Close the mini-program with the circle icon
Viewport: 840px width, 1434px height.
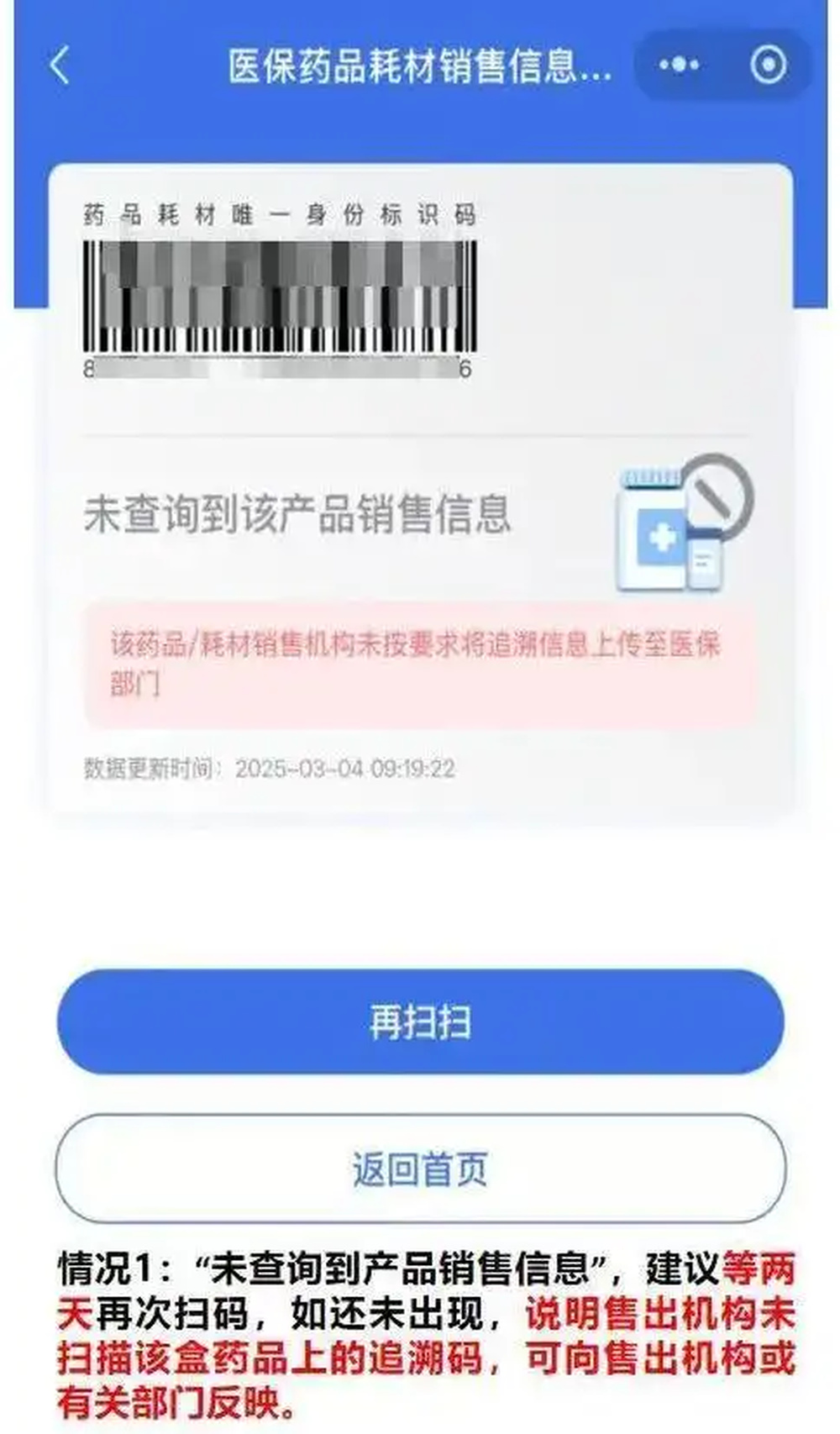tap(768, 65)
